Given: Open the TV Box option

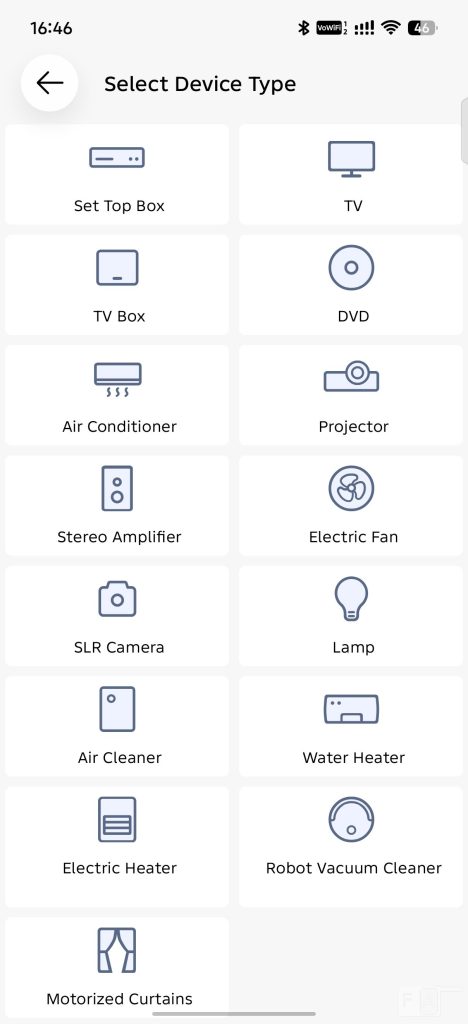Looking at the screenshot, I should [x=117, y=285].
